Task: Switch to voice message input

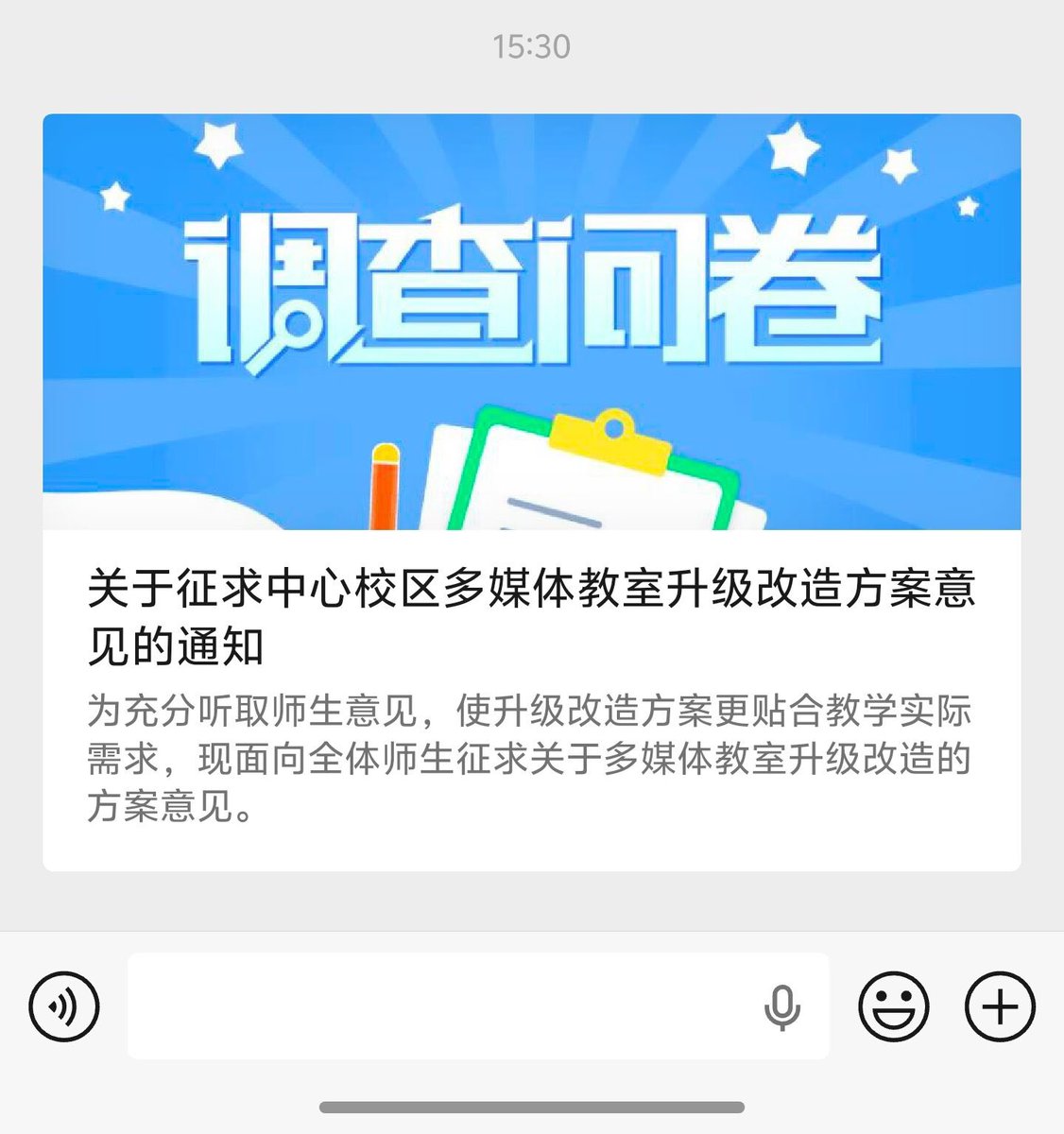Action: click(x=64, y=1006)
